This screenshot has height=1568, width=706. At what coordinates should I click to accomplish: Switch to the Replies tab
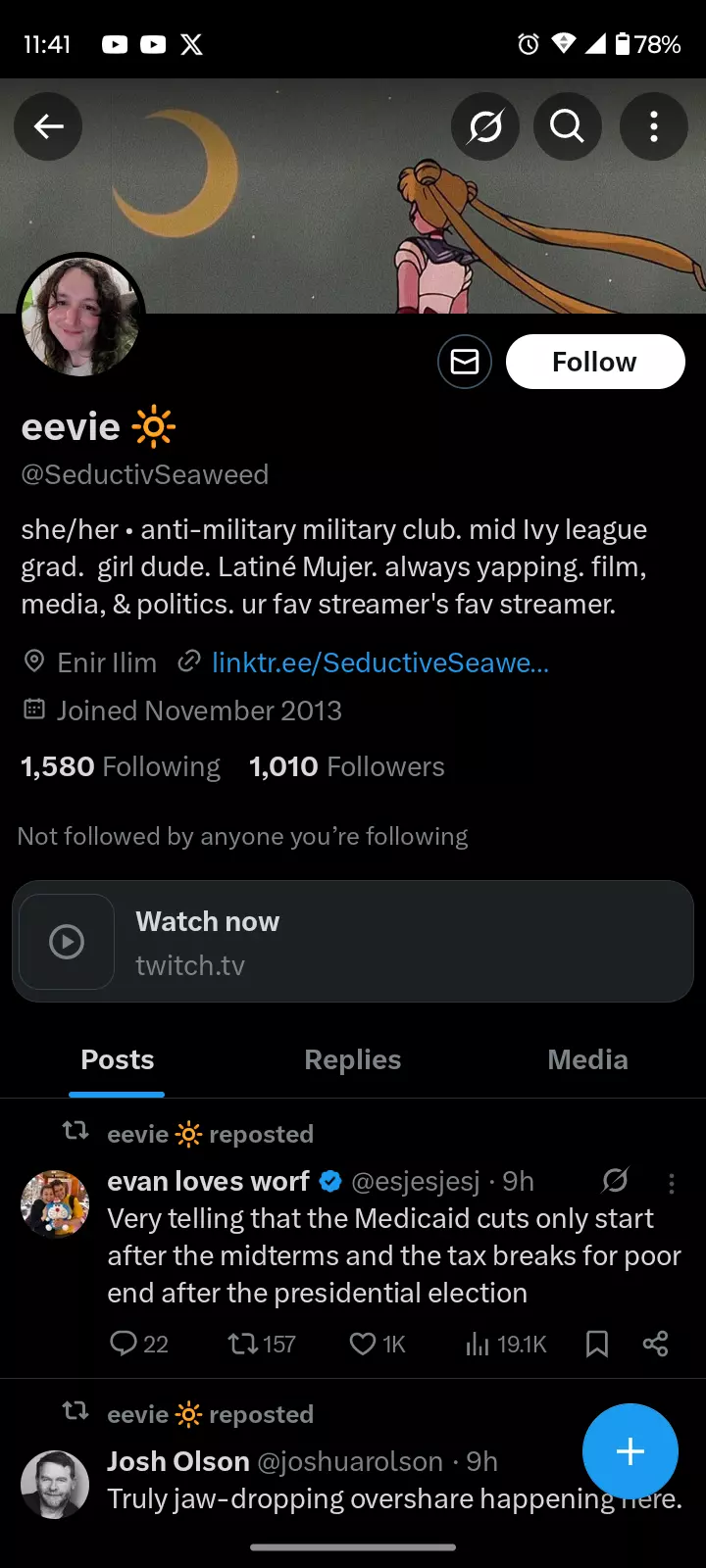click(353, 1059)
